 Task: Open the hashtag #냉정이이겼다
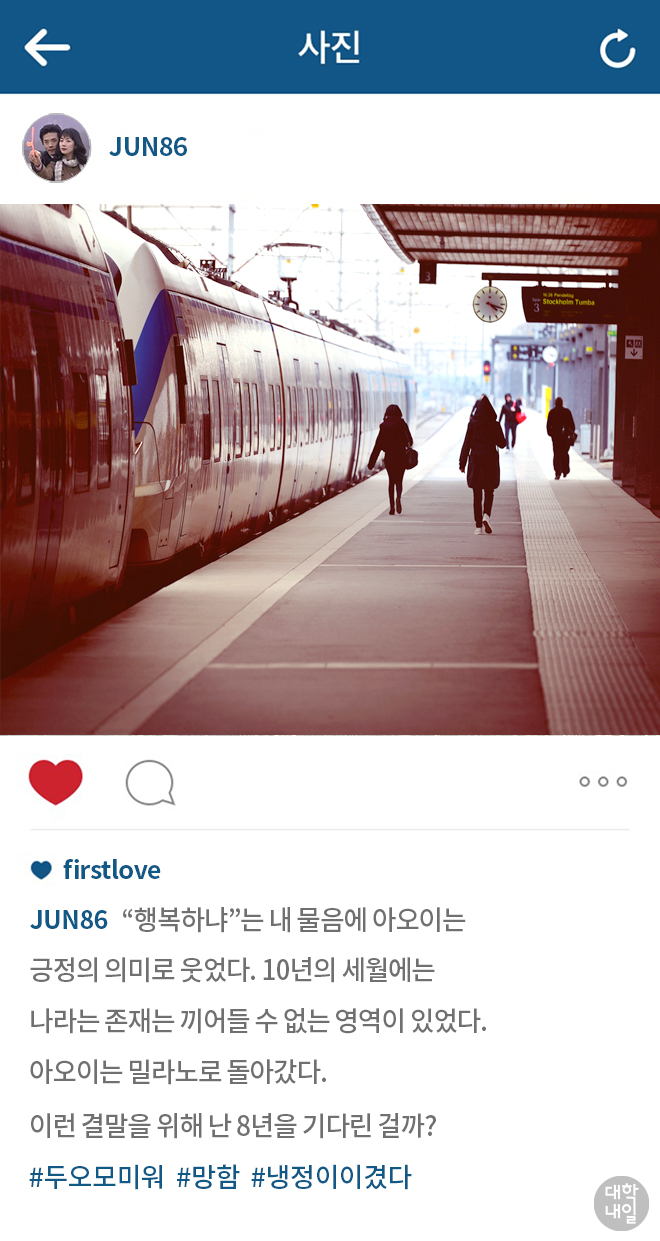(x=331, y=1177)
